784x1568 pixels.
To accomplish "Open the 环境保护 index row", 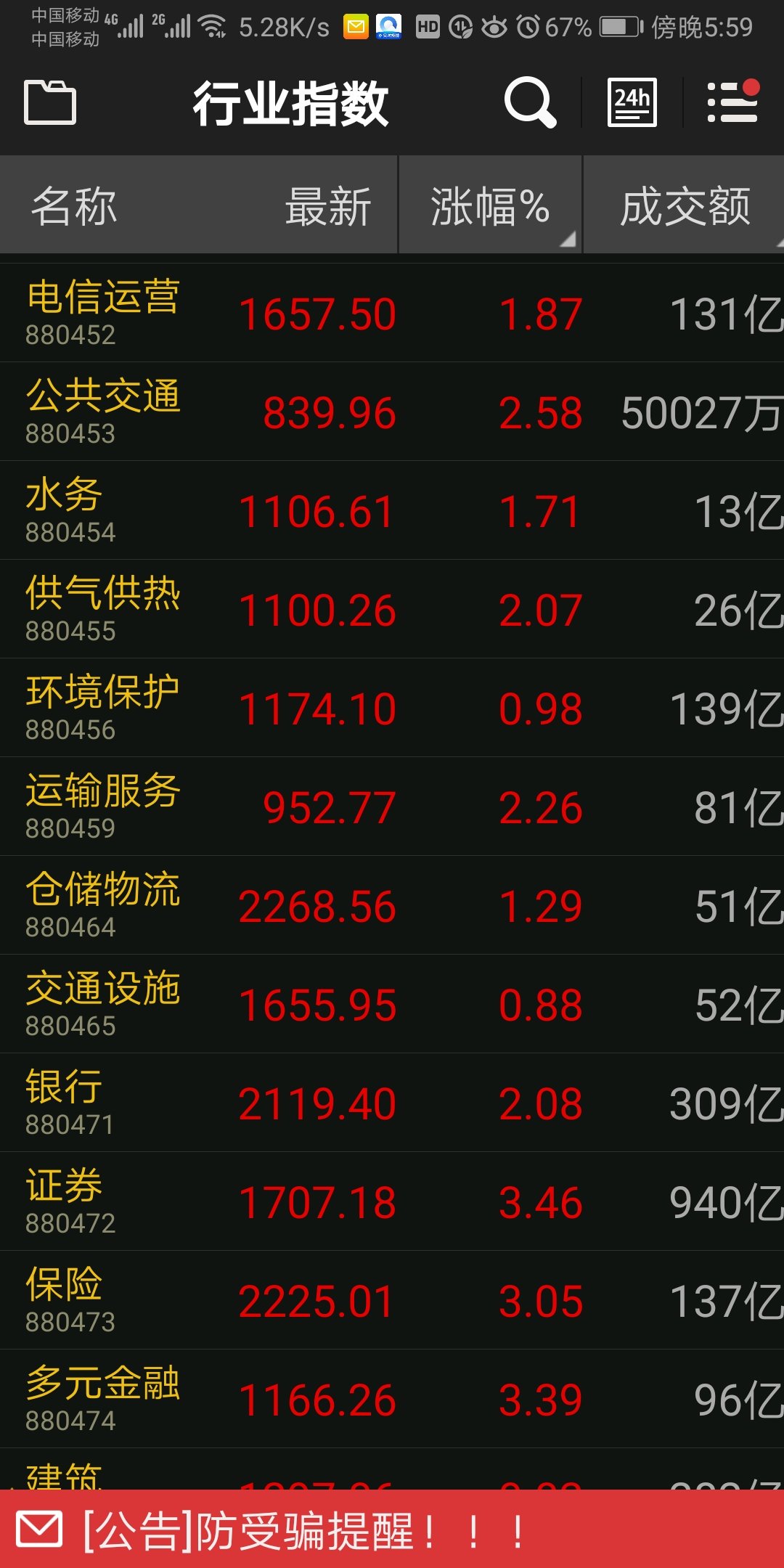I will click(x=392, y=709).
